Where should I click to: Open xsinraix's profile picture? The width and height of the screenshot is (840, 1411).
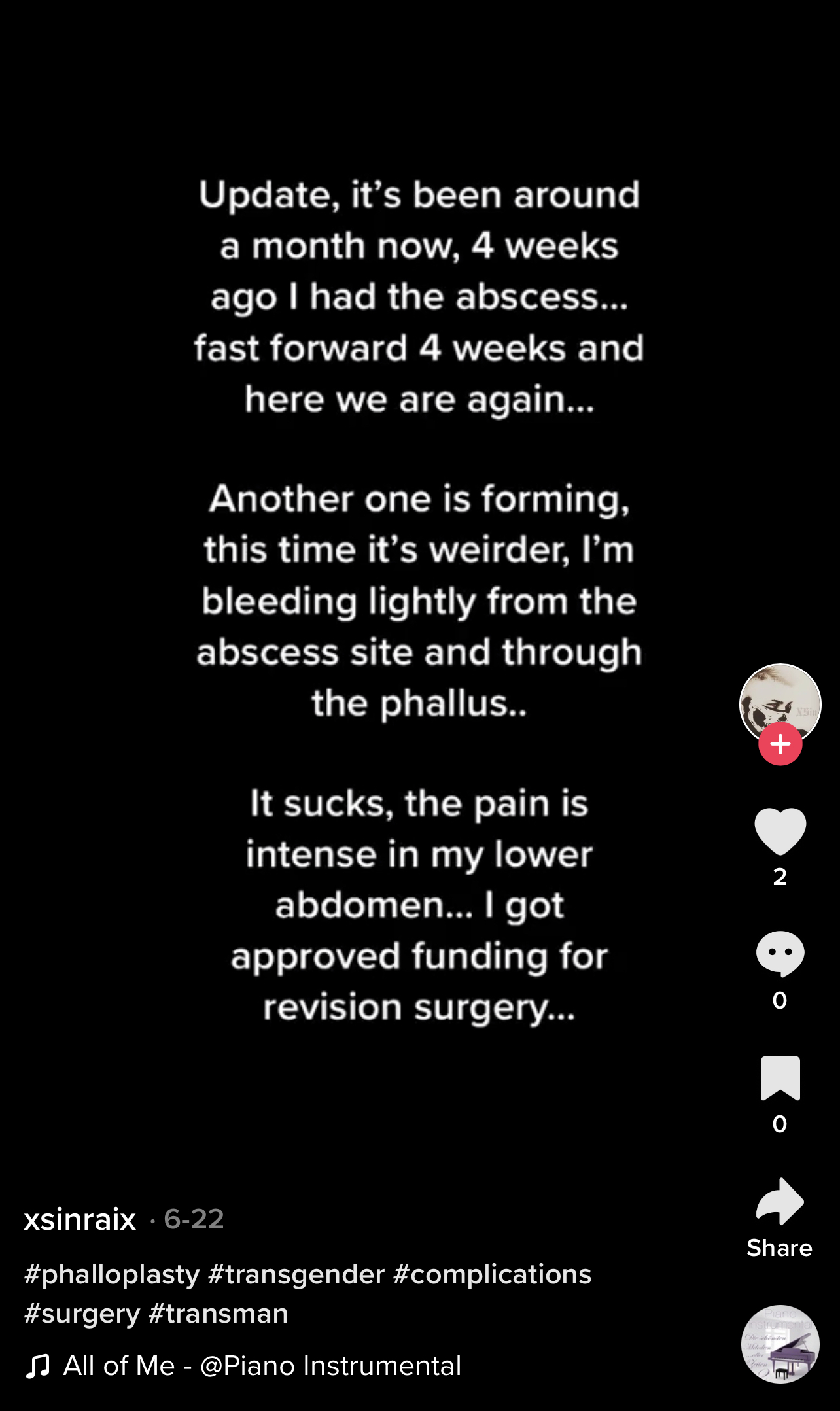(780, 704)
